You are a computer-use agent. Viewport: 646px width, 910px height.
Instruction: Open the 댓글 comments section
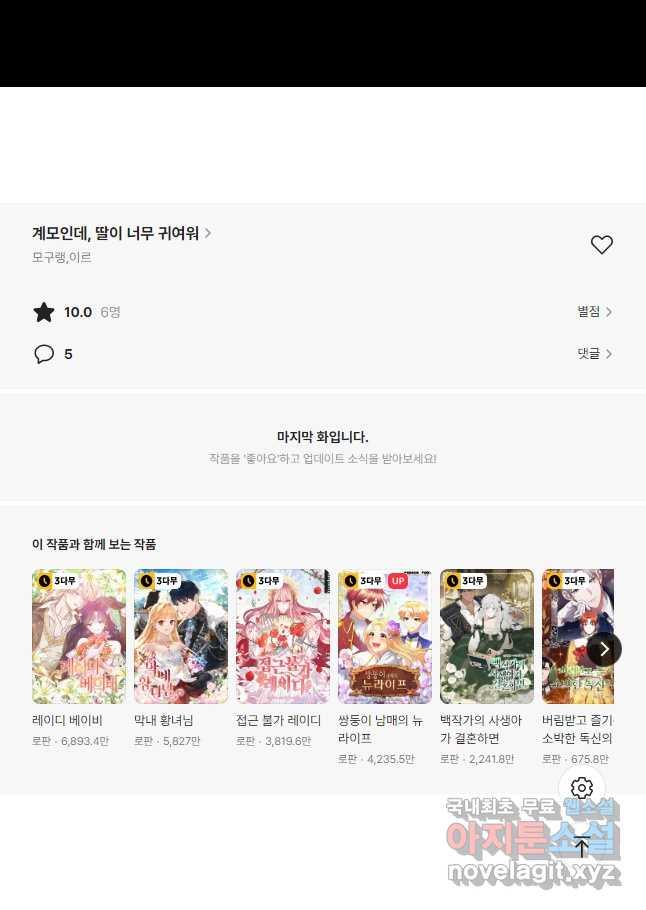594,354
